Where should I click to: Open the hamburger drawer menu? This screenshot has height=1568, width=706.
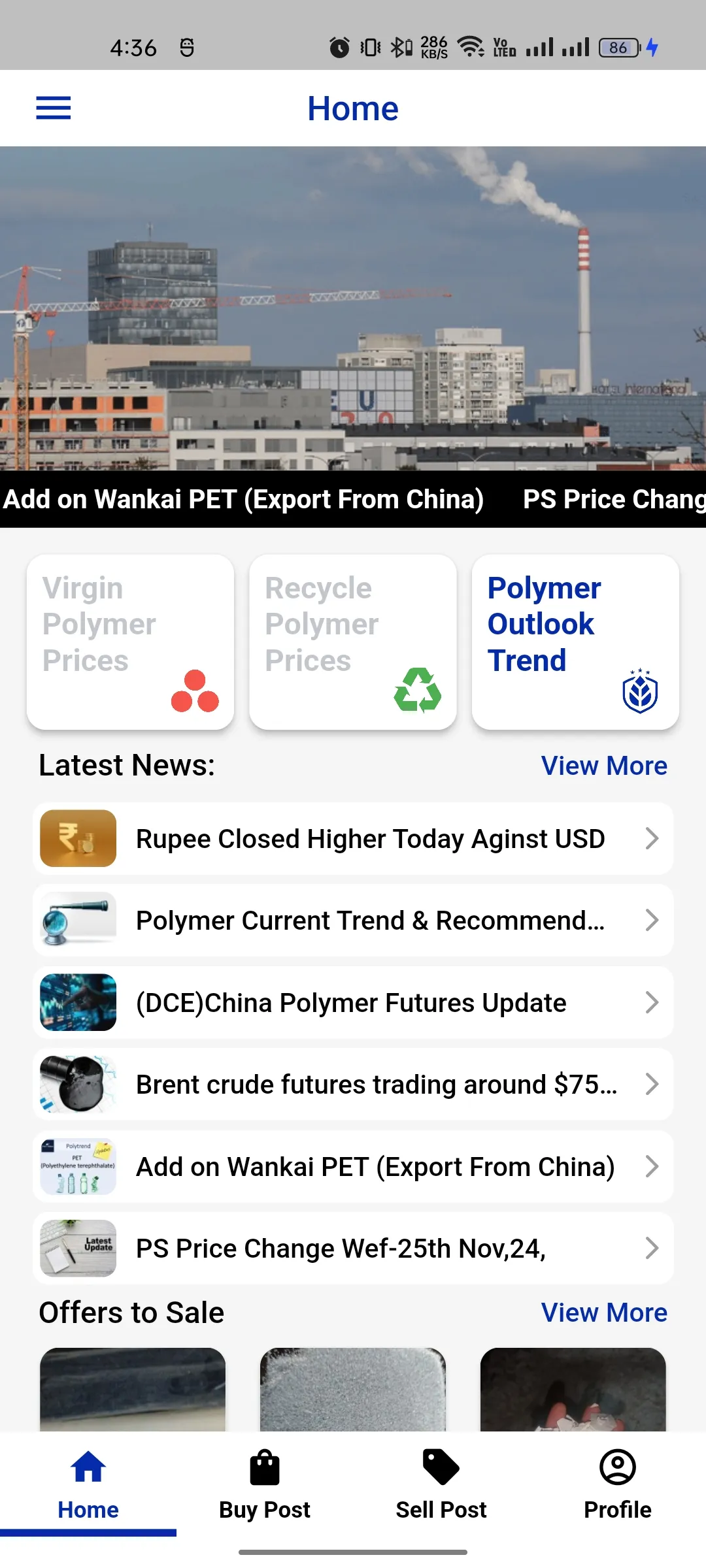54,108
